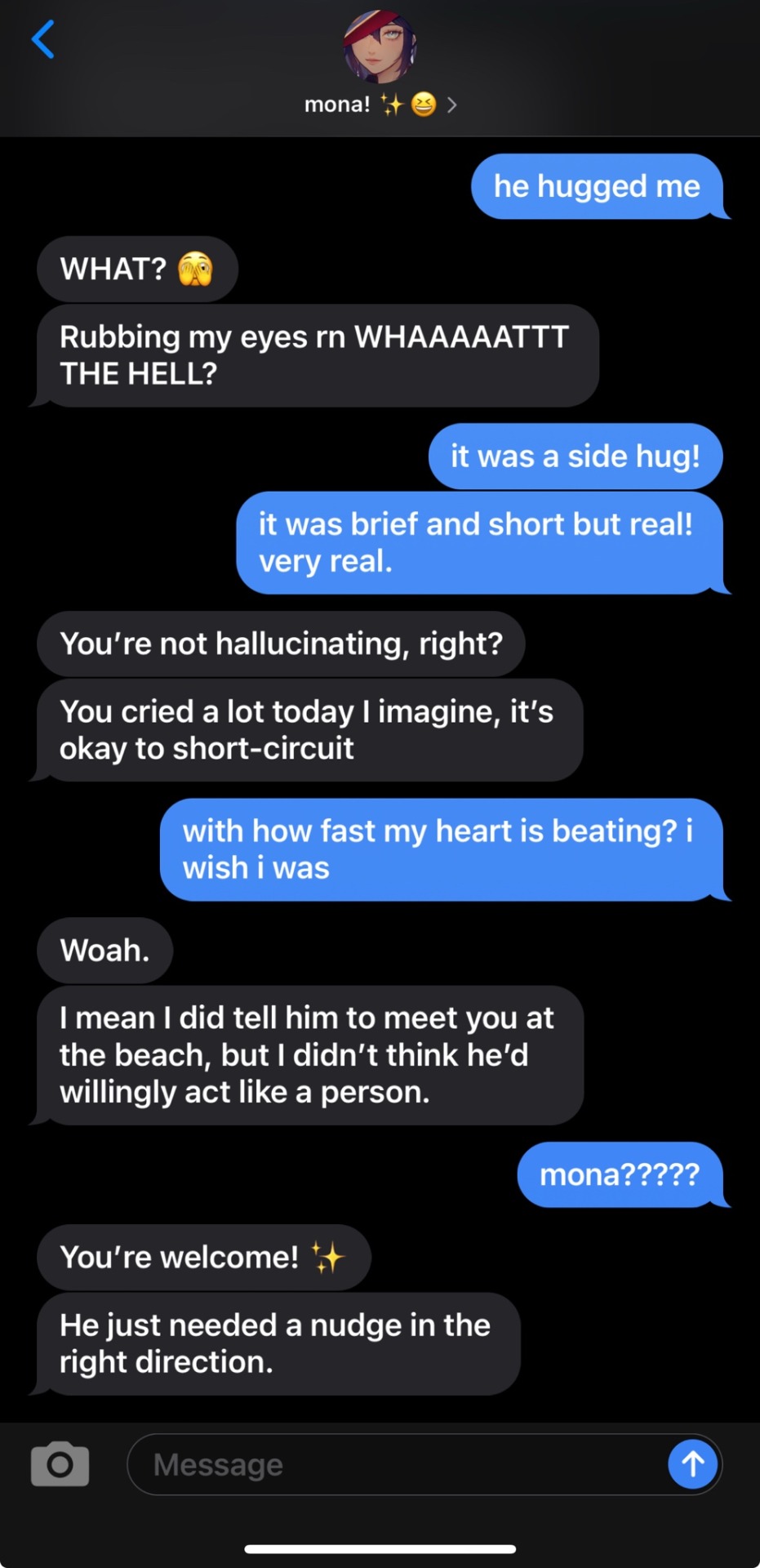Send the message with the arrow button
The height and width of the screenshot is (1568, 760).
pos(692,1463)
